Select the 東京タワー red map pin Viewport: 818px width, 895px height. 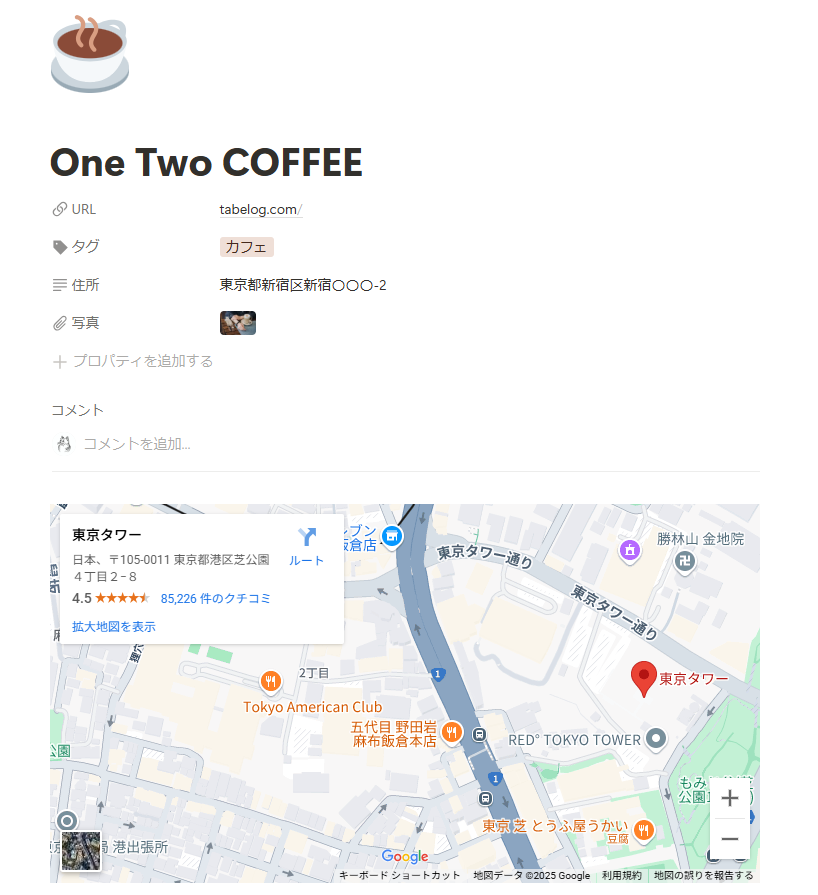click(x=645, y=678)
